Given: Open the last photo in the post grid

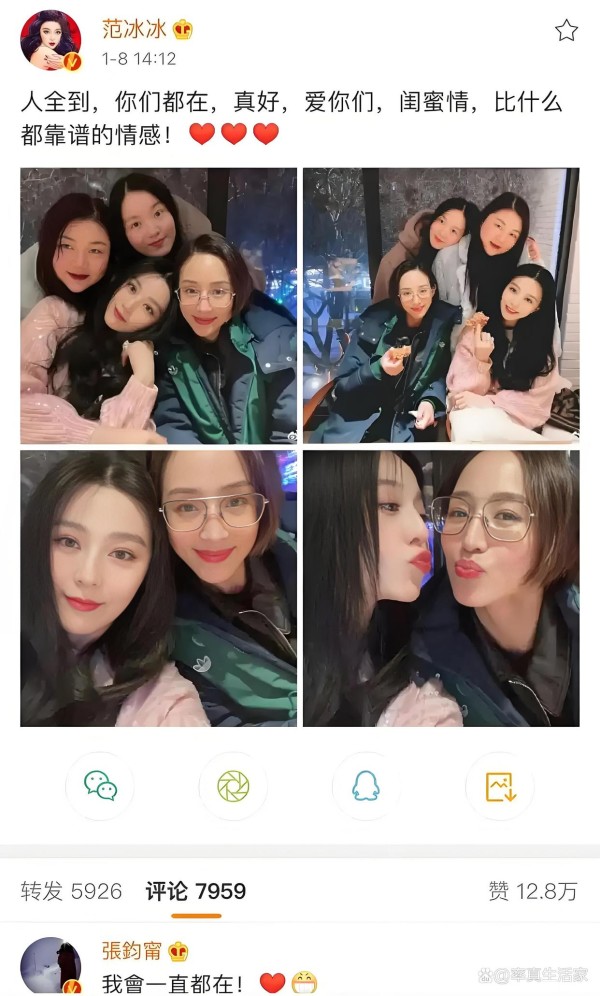Looking at the screenshot, I should click(441, 588).
